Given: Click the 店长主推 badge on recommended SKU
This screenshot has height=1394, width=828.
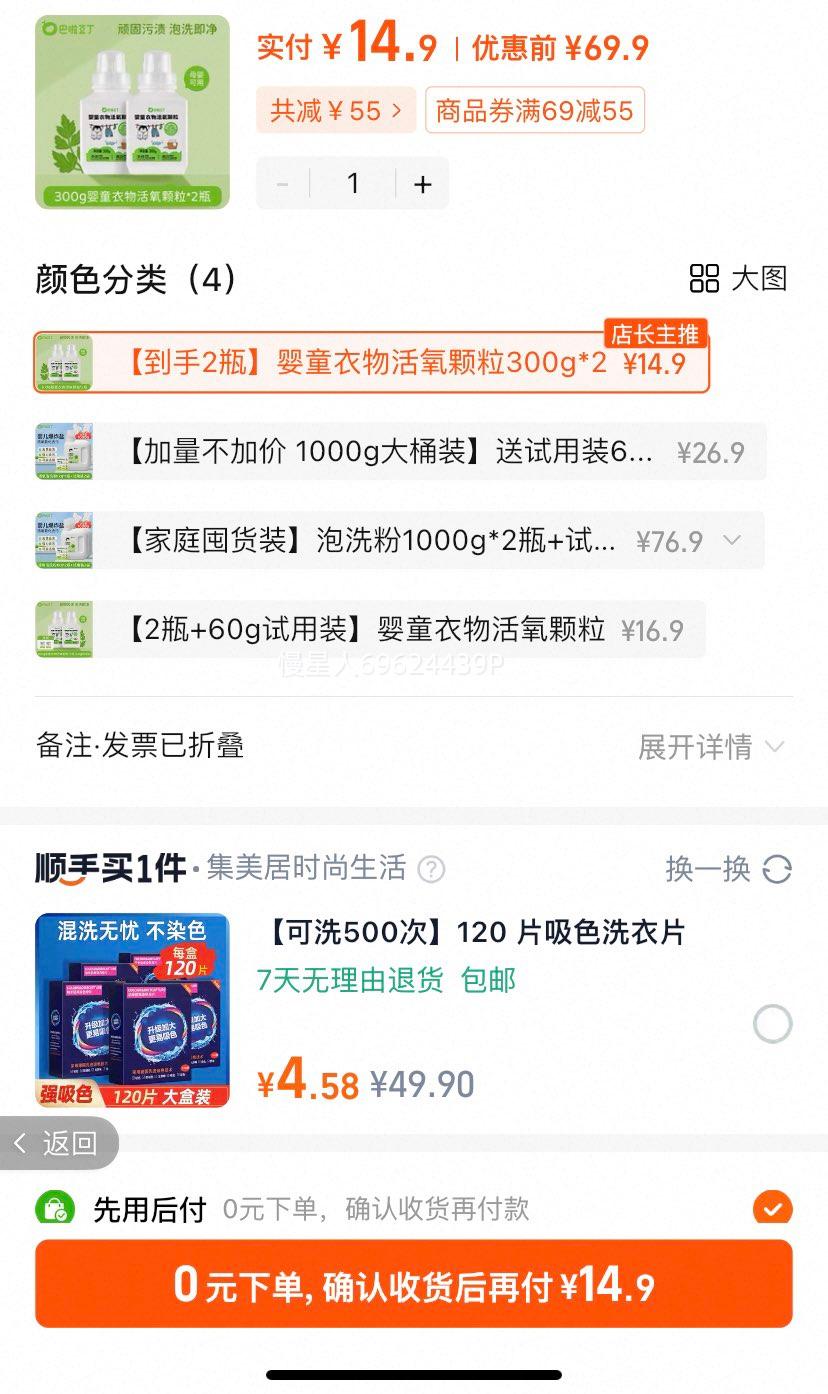Looking at the screenshot, I should pos(655,333).
